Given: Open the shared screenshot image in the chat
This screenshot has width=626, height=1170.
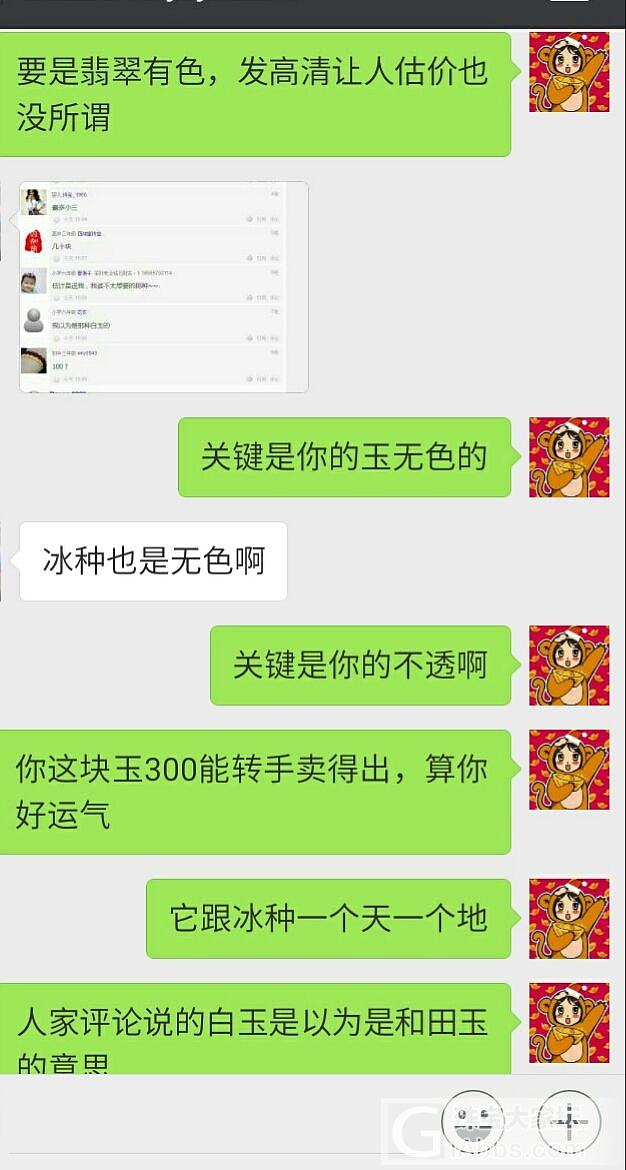Looking at the screenshot, I should tap(164, 287).
